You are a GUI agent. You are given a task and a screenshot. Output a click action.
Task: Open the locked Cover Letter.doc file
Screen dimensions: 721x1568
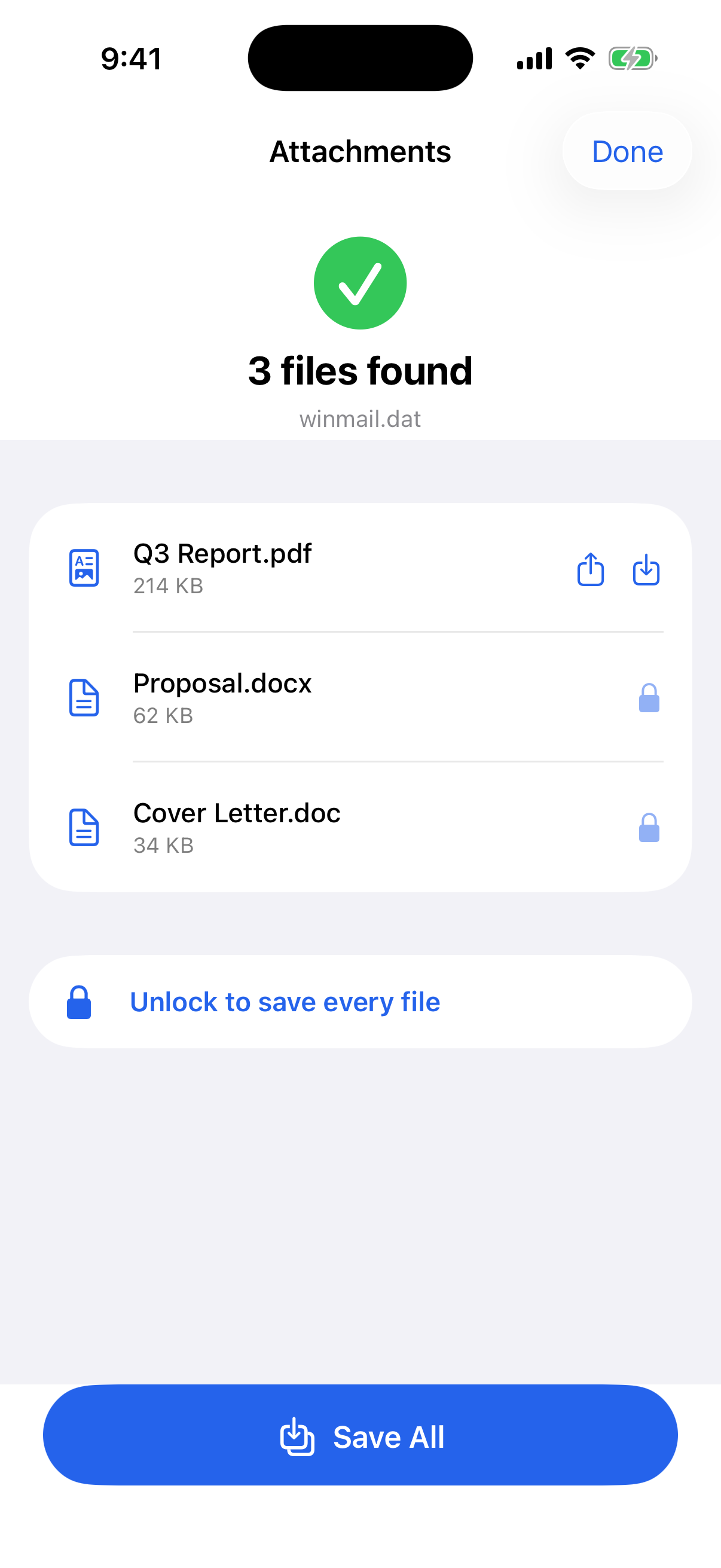tap(360, 827)
